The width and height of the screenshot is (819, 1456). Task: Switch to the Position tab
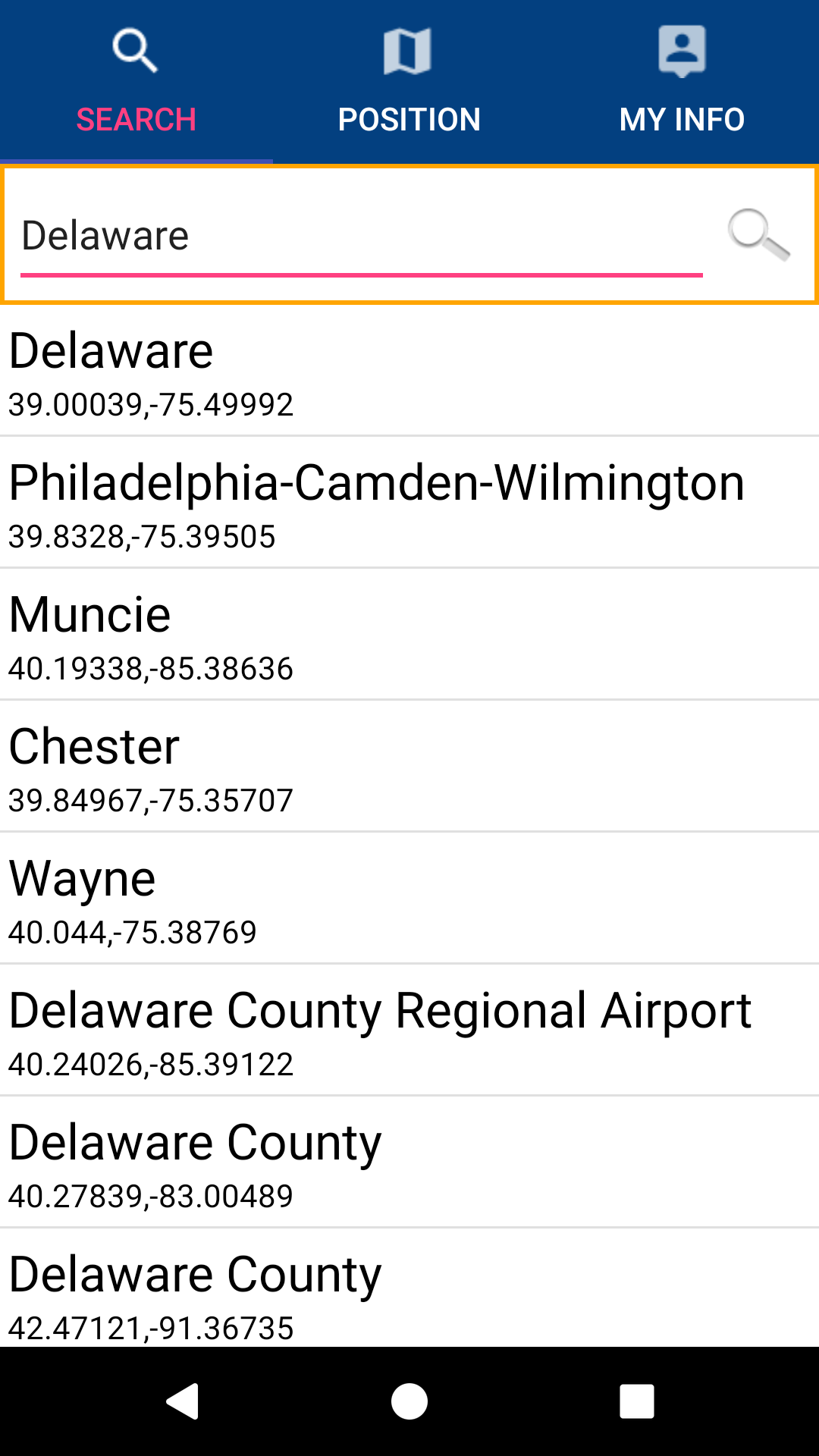pos(409,82)
